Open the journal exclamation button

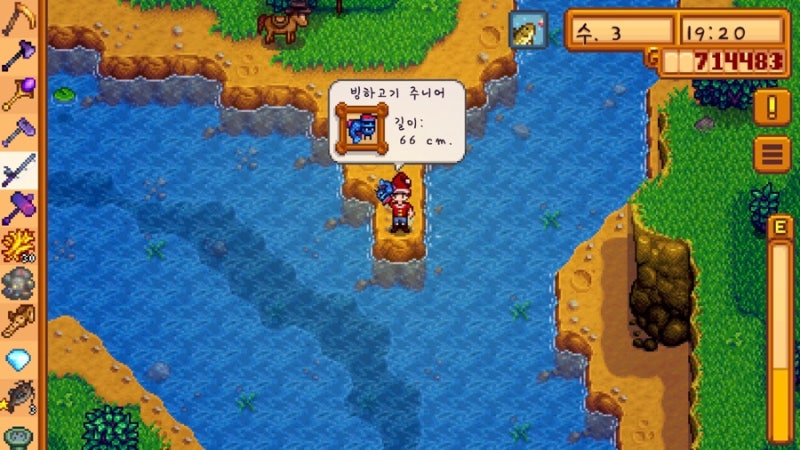pyautogui.click(x=772, y=107)
